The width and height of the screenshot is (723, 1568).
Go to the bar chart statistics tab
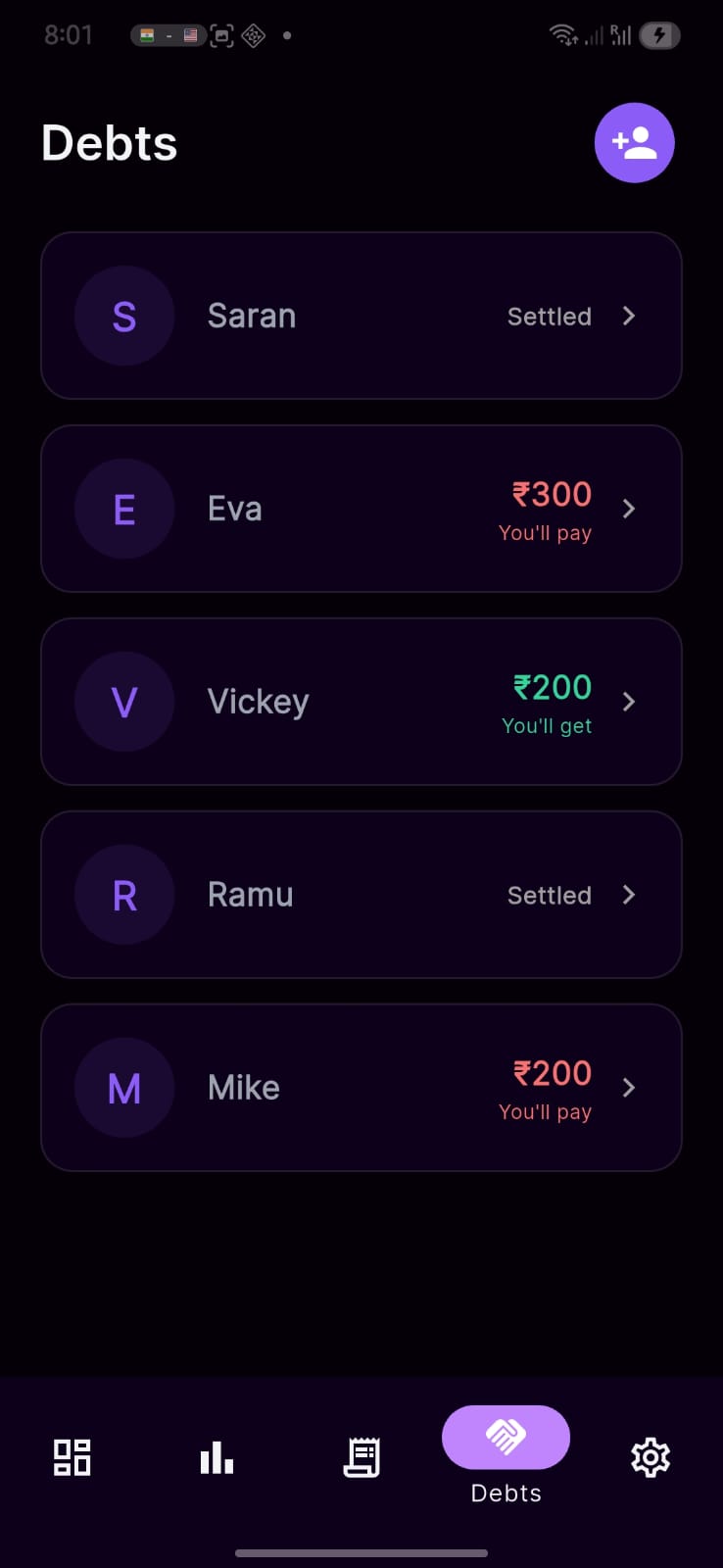217,1457
